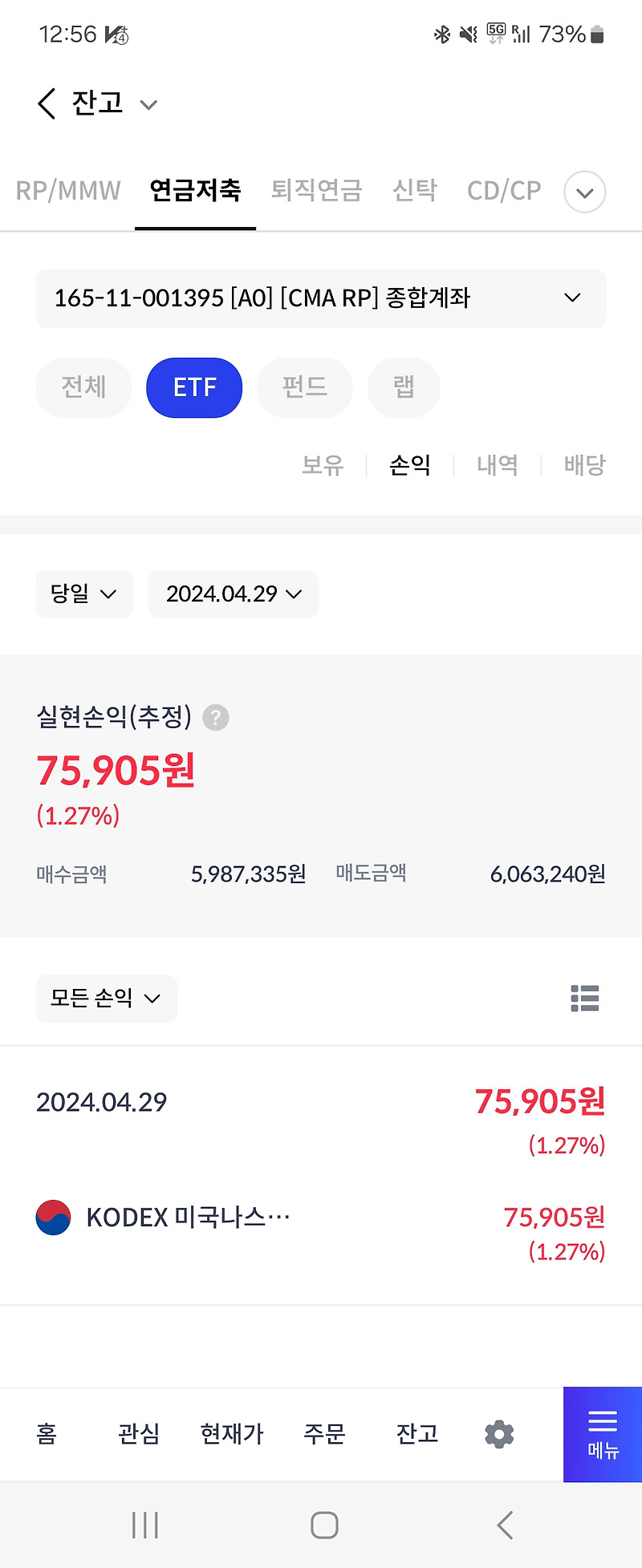Switch to list view using the list icon
Viewport: 642px width, 1568px height.
point(584,999)
